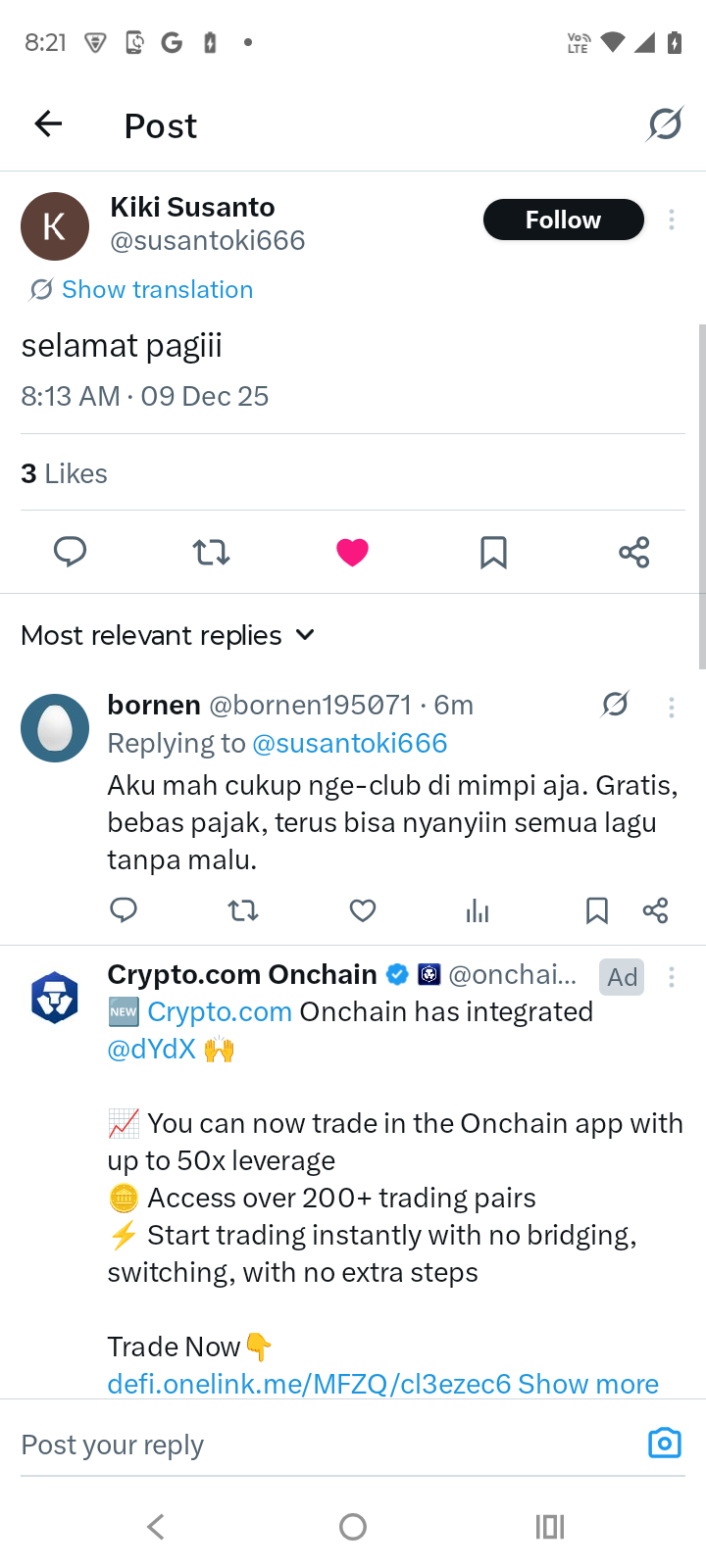Screen dimensions: 706x1568
Task: Open Kiki Susanto's profile picture
Action: pos(55,225)
